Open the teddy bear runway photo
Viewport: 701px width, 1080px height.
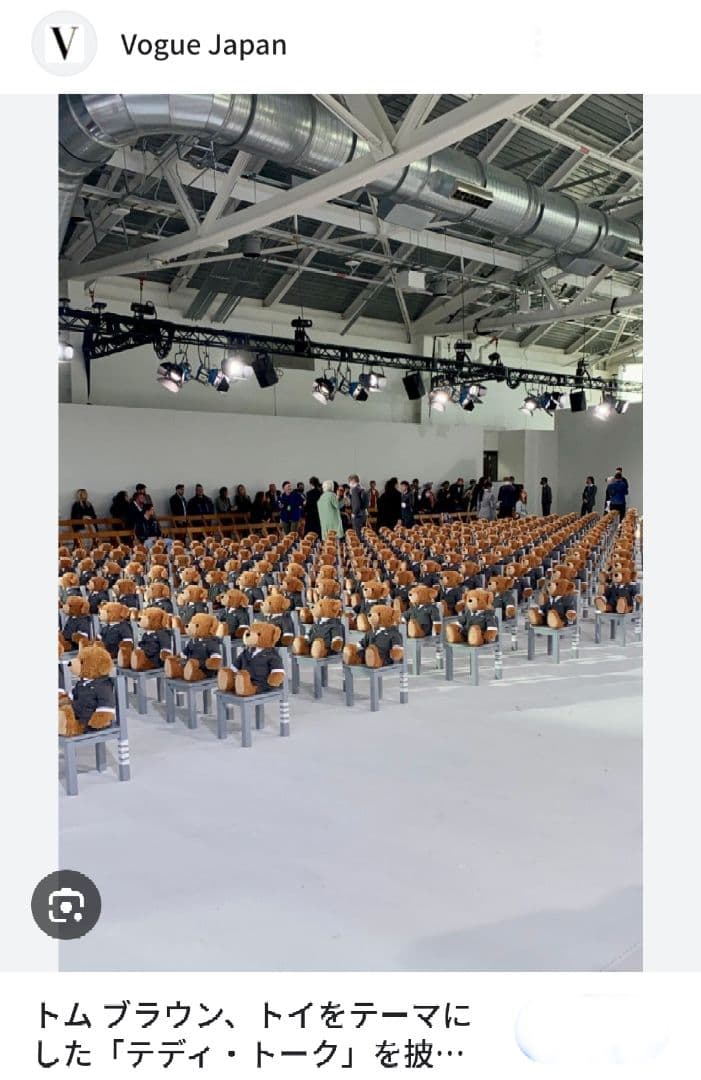350,530
